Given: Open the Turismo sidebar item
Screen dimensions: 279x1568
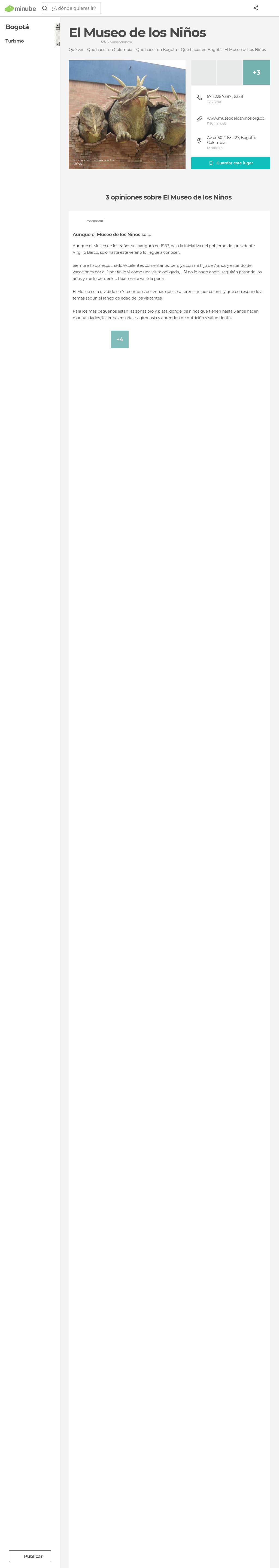Looking at the screenshot, I should (x=15, y=41).
